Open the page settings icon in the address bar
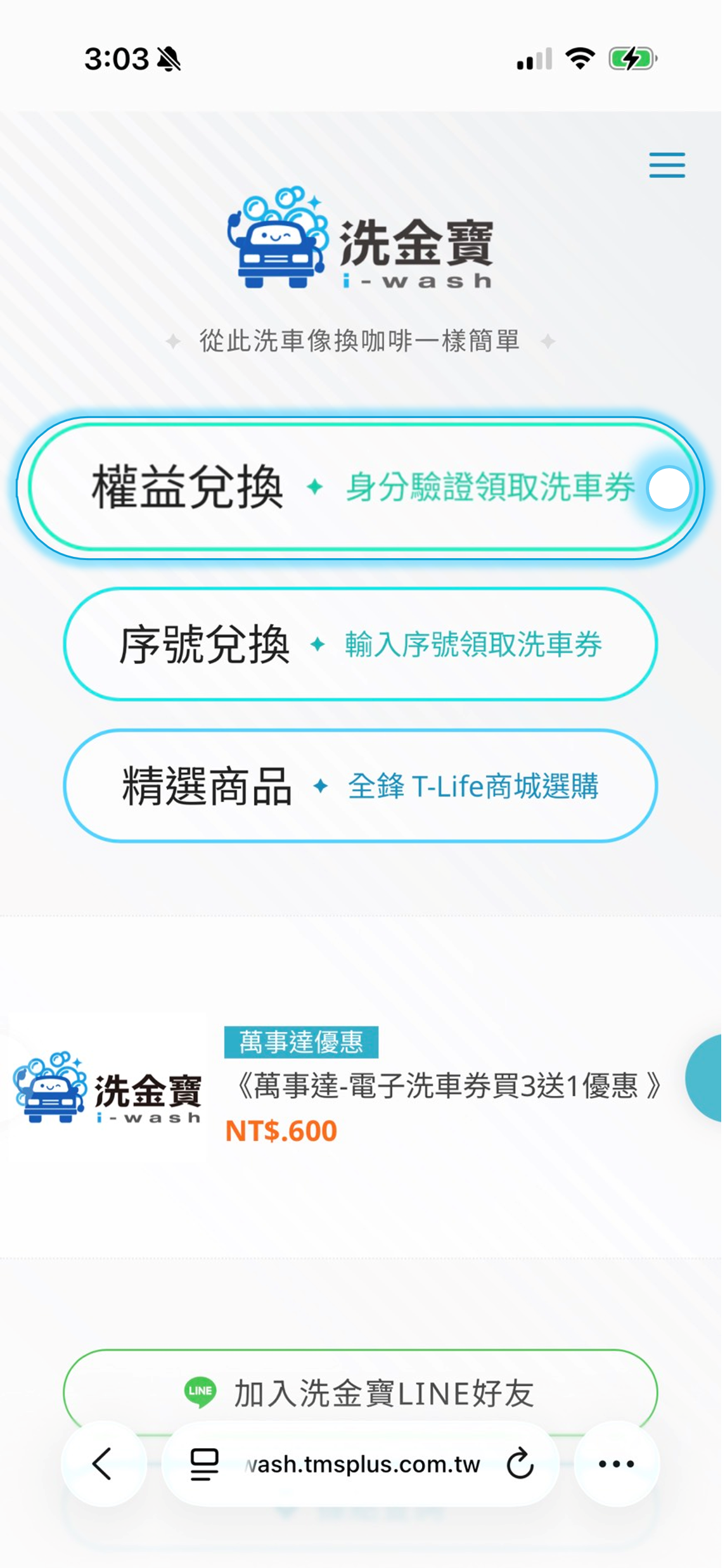725x1568 pixels. pos(204,1464)
